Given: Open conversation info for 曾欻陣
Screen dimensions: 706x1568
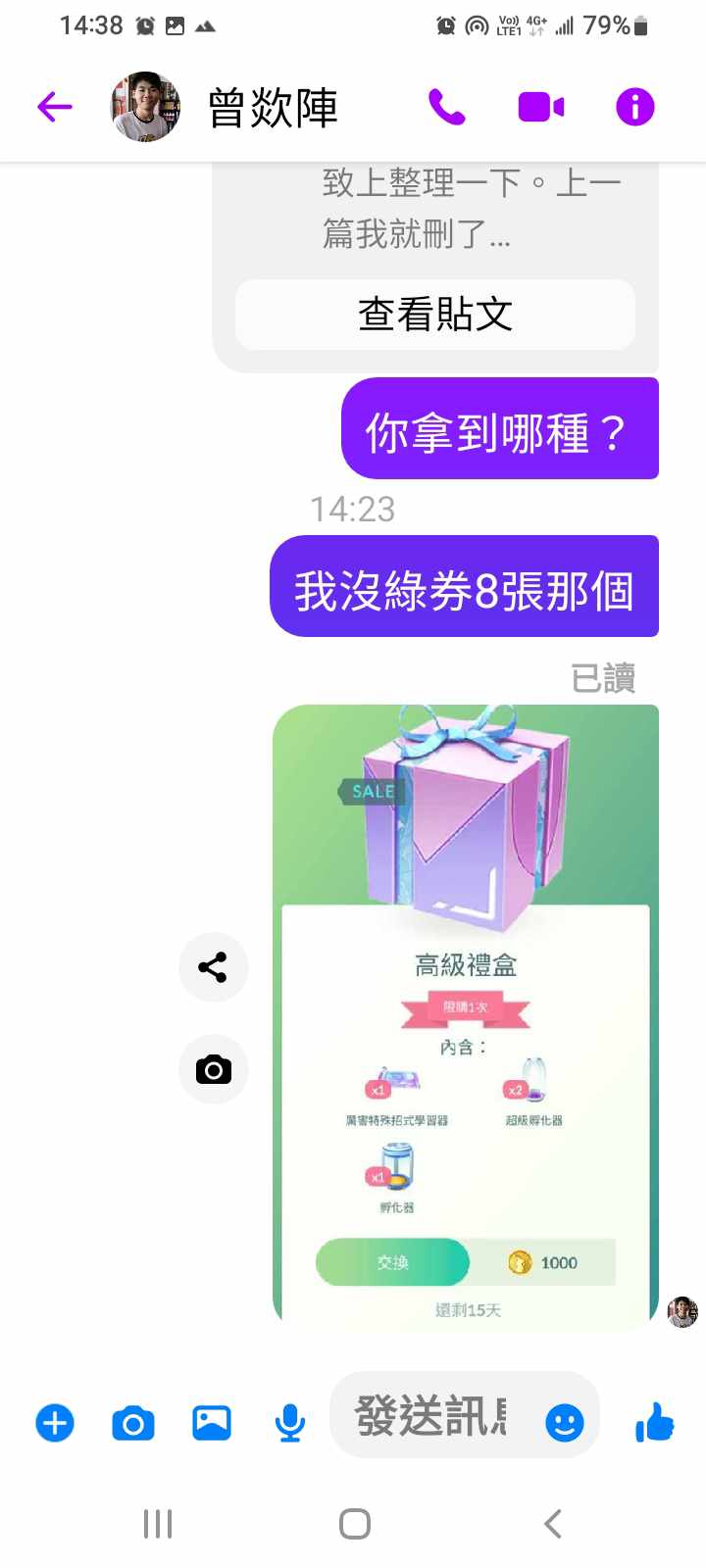Looking at the screenshot, I should coord(634,106).
